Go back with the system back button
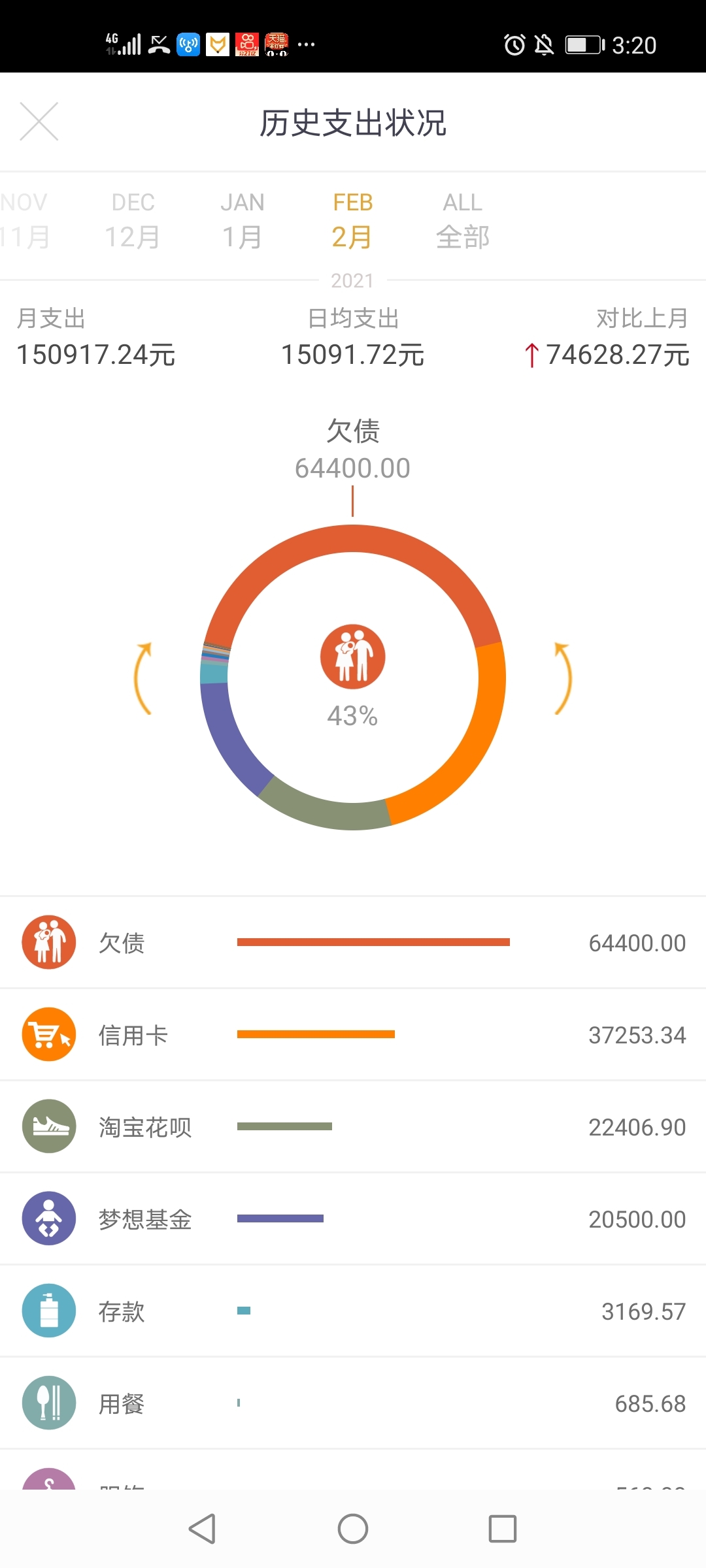Image resolution: width=706 pixels, height=1568 pixels. [x=202, y=1529]
